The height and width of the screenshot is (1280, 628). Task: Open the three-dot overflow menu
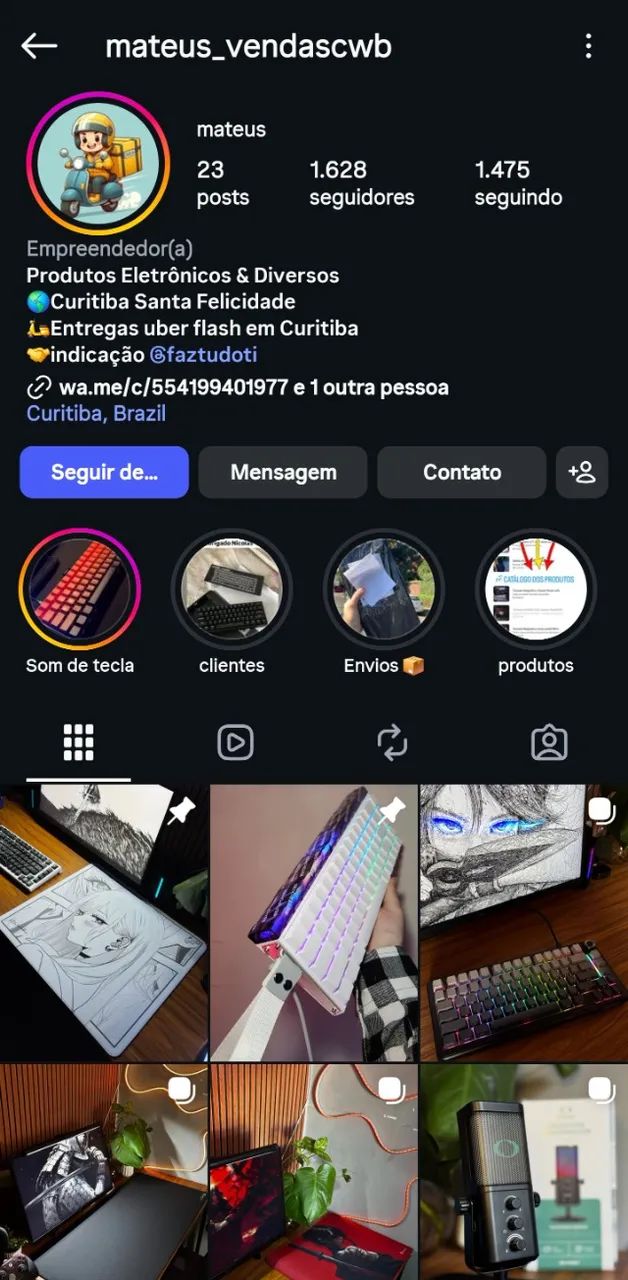pyautogui.click(x=588, y=46)
